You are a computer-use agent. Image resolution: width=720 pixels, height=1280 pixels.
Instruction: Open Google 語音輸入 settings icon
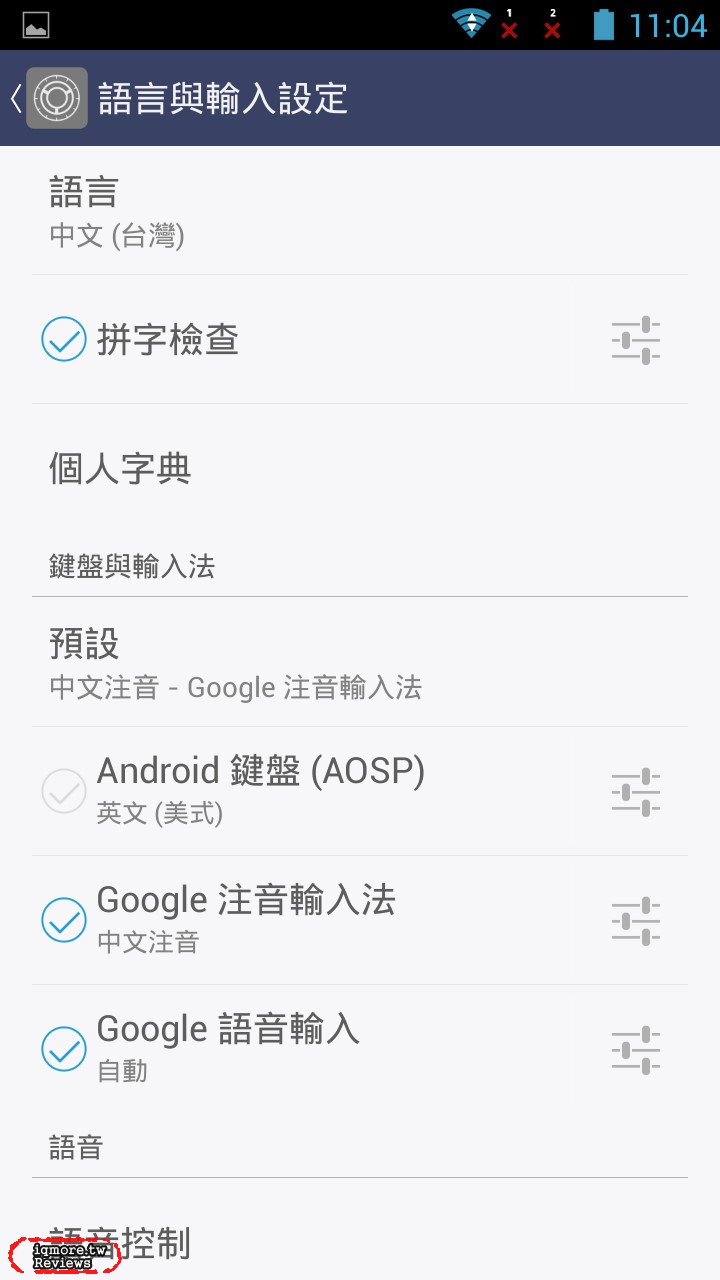636,1048
